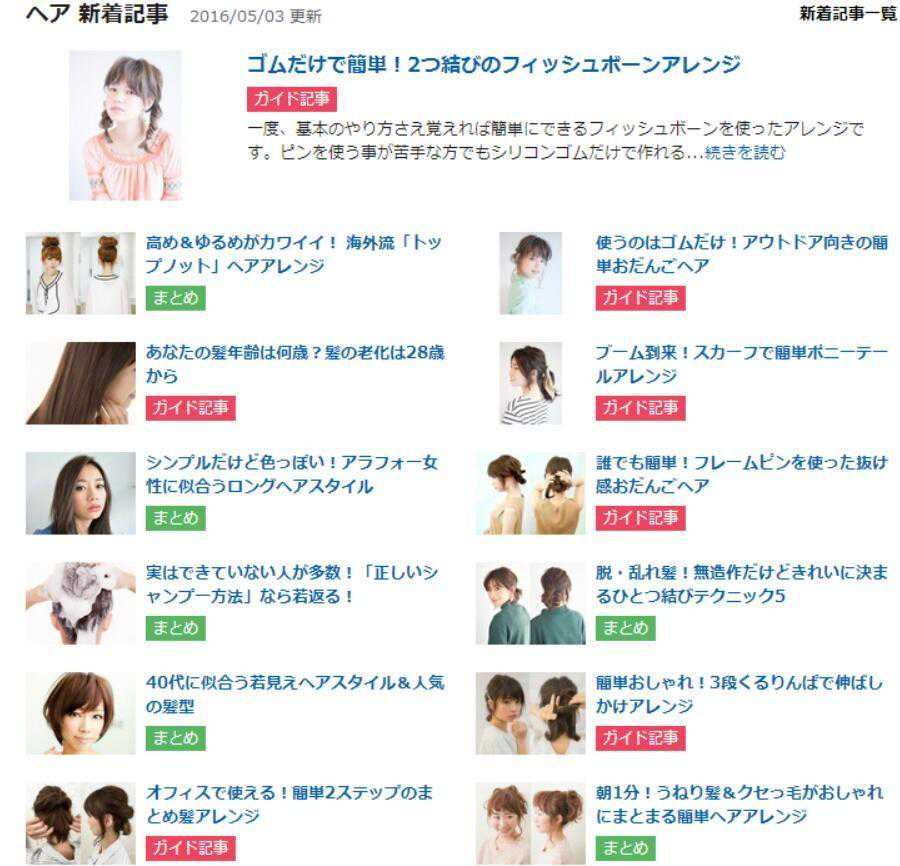Open the scarf ponytail arrangement article
The width and height of the screenshot is (900, 866).
(741, 364)
